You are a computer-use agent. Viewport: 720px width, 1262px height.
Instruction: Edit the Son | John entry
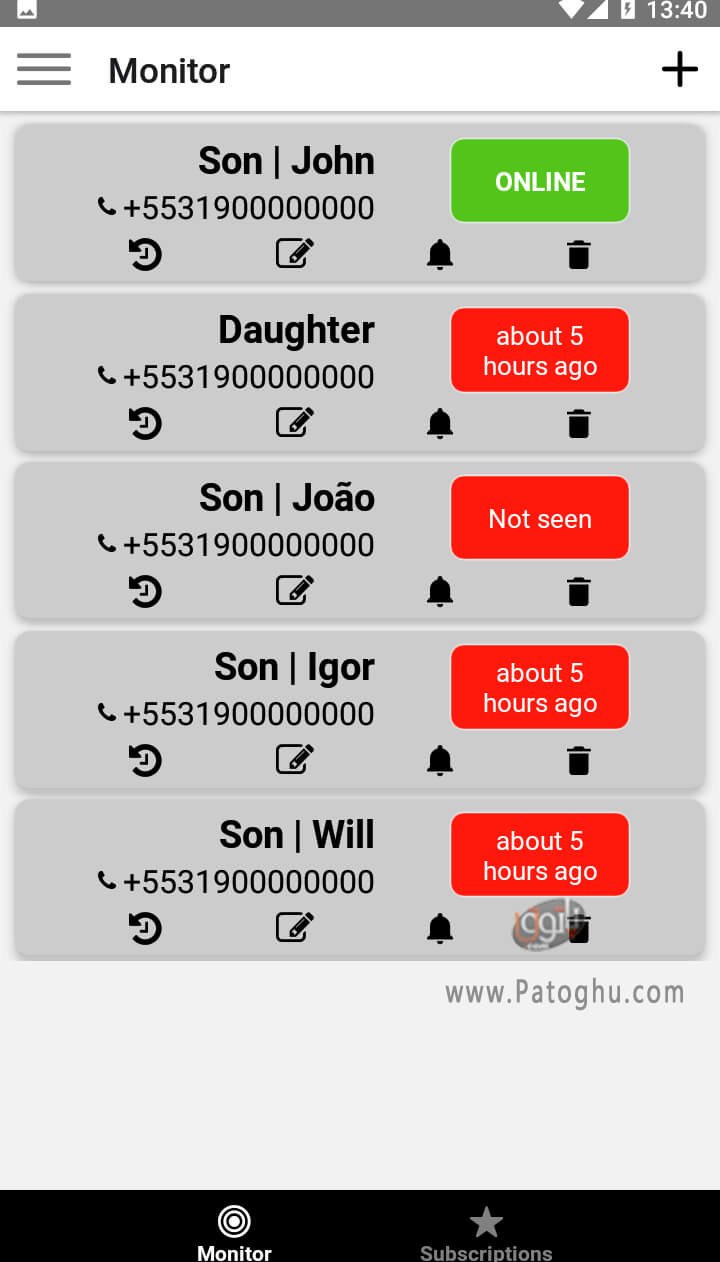(295, 254)
